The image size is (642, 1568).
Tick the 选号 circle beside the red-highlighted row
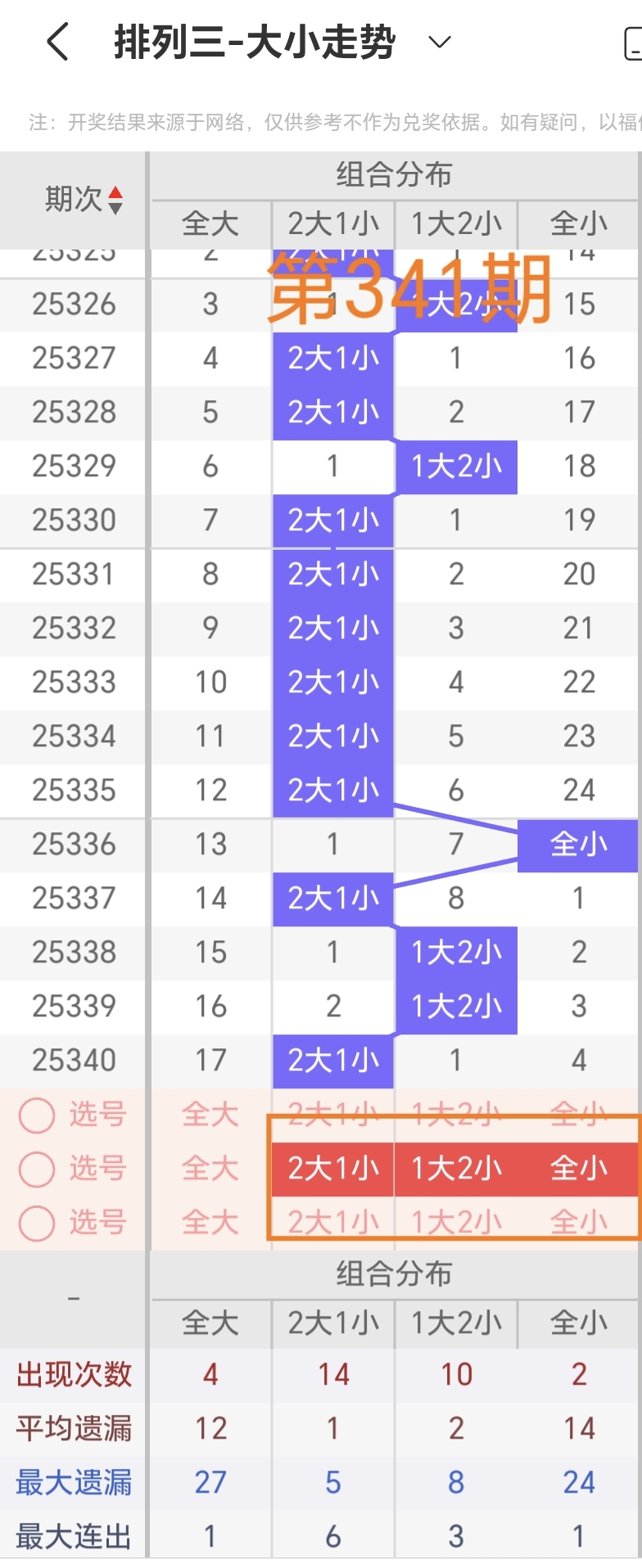click(x=37, y=1169)
